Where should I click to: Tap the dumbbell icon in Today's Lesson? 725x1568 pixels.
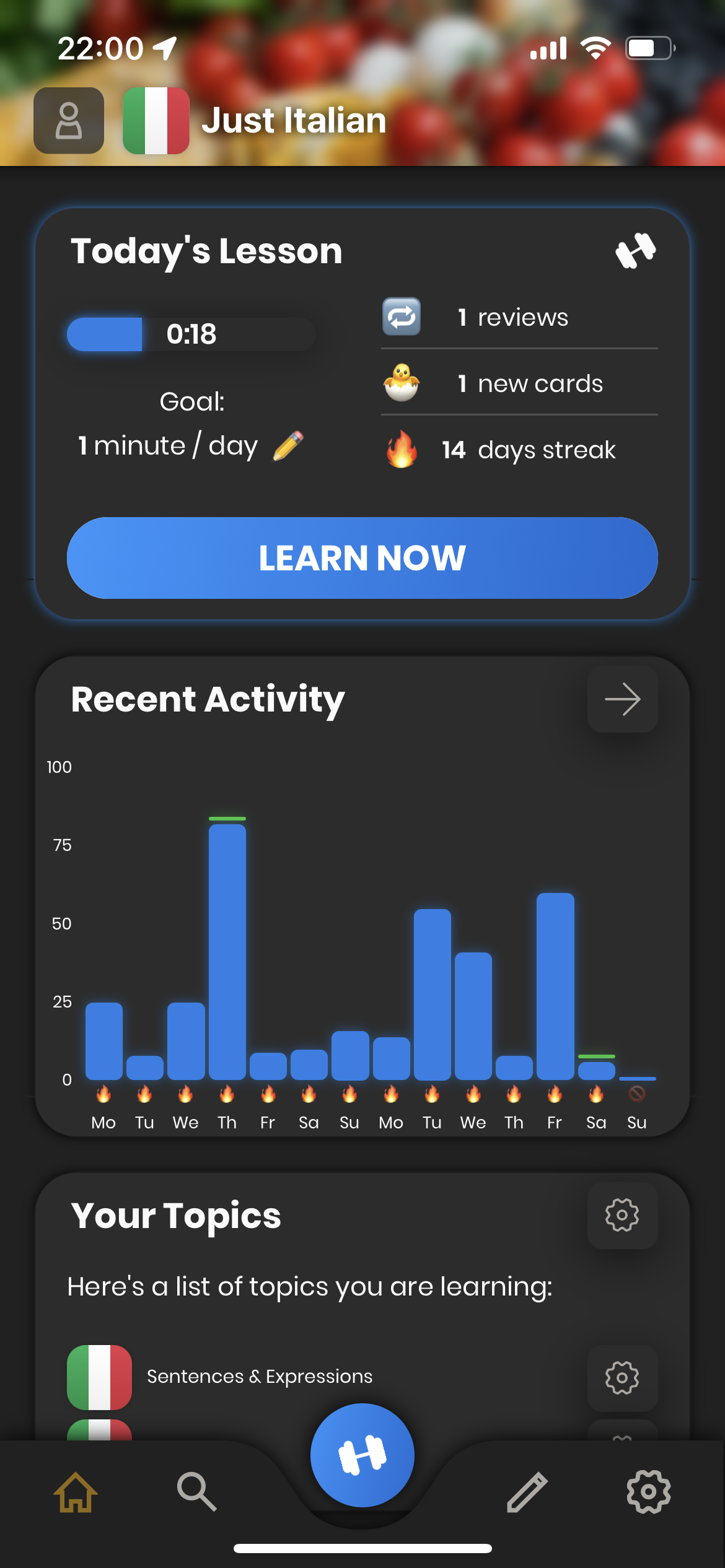[x=635, y=251]
